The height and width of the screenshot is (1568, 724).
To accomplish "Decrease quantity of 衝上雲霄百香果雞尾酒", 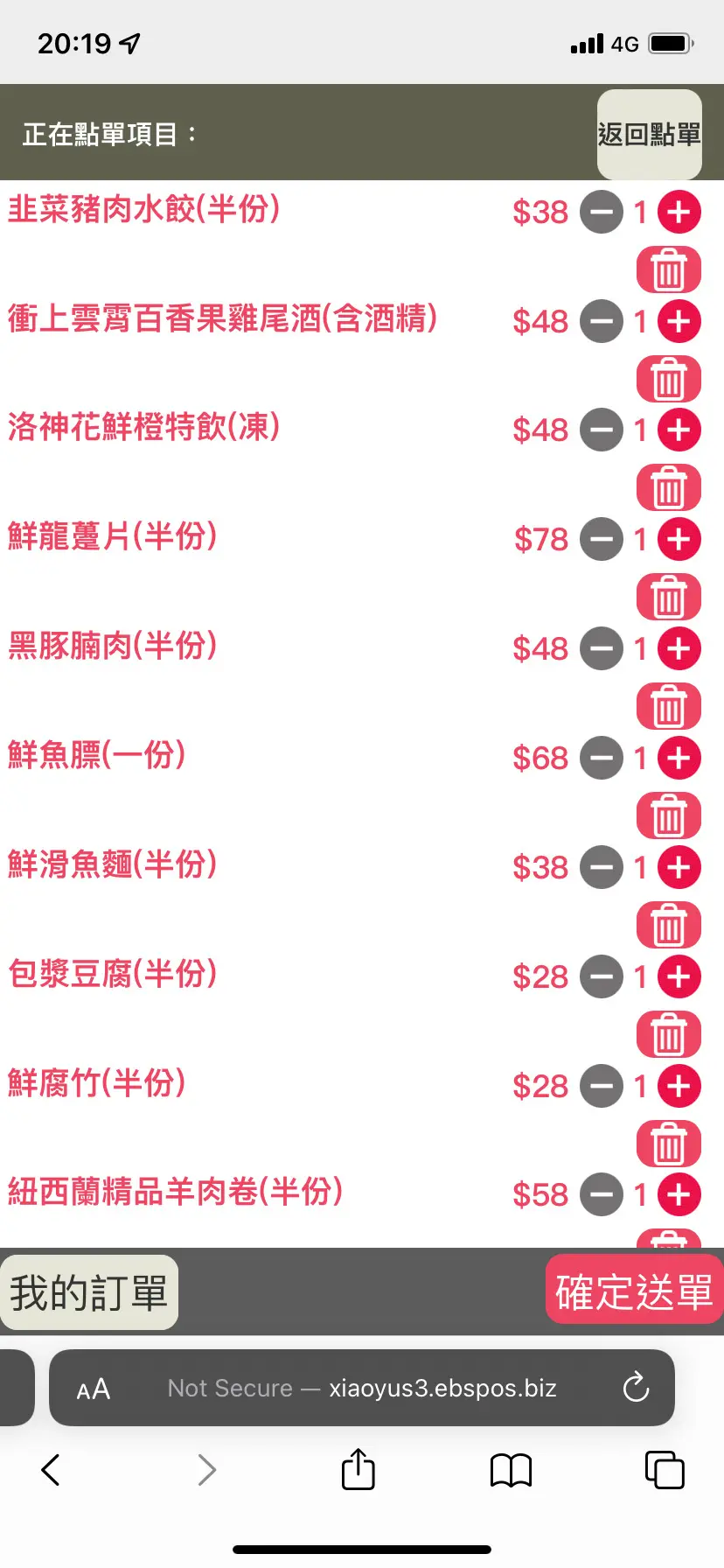I will click(x=602, y=321).
